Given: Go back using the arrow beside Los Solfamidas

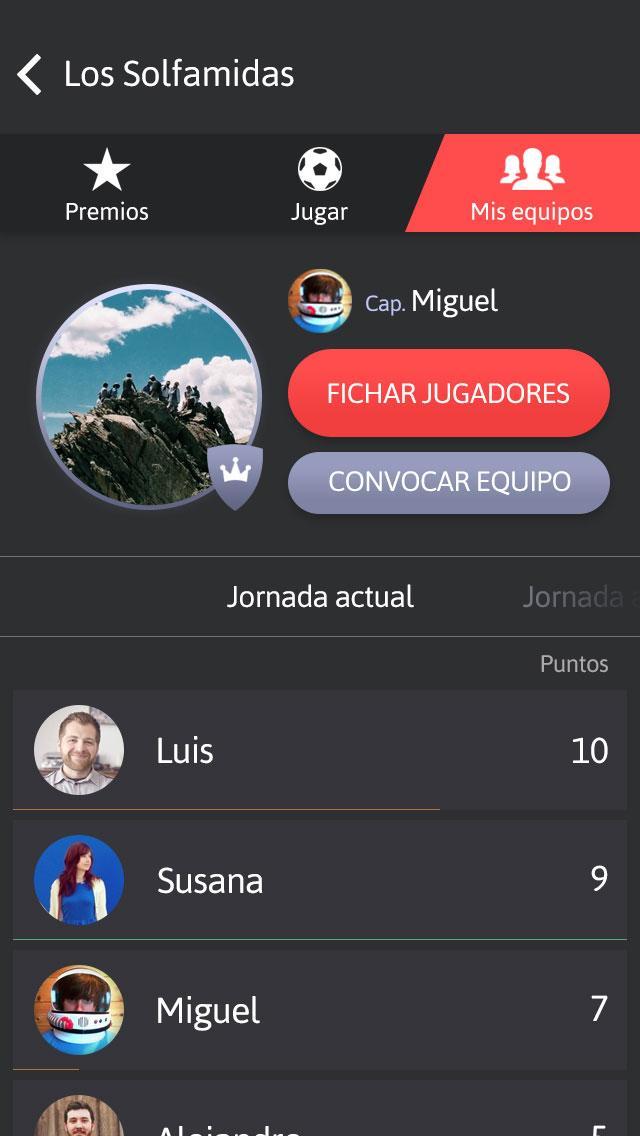Looking at the screenshot, I should pos(30,75).
